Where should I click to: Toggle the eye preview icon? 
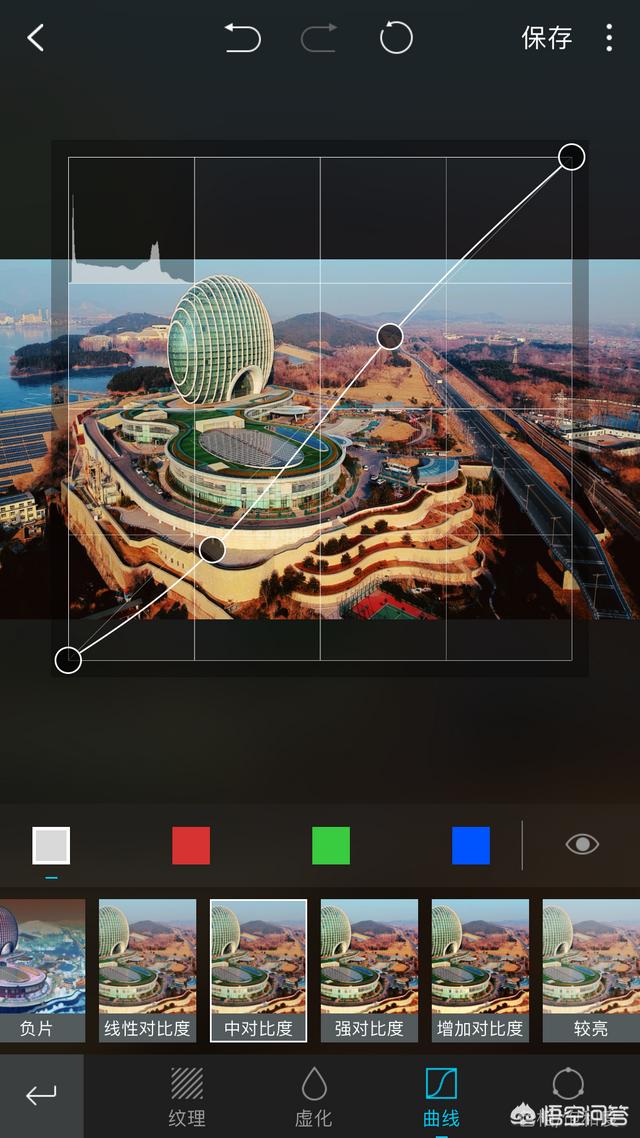[582, 844]
